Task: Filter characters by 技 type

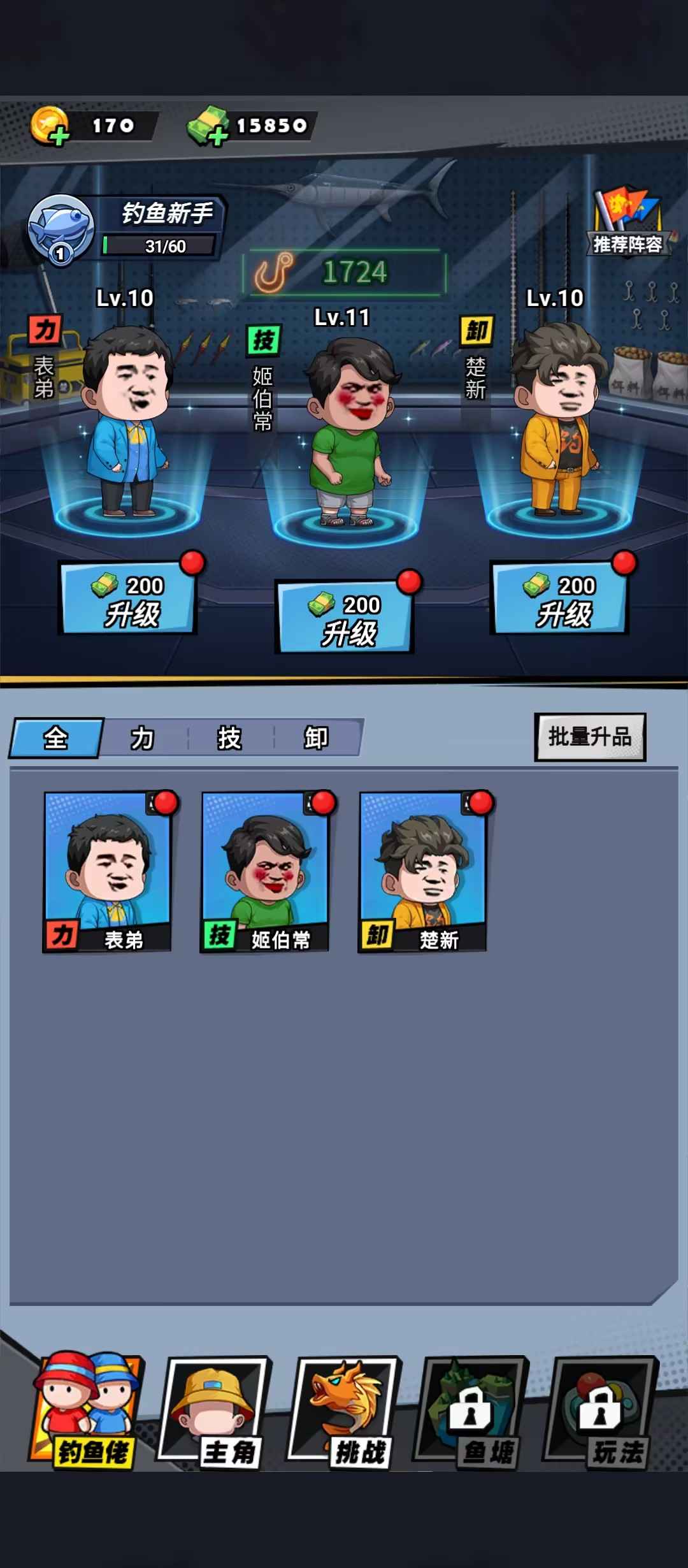Action: 229,738
